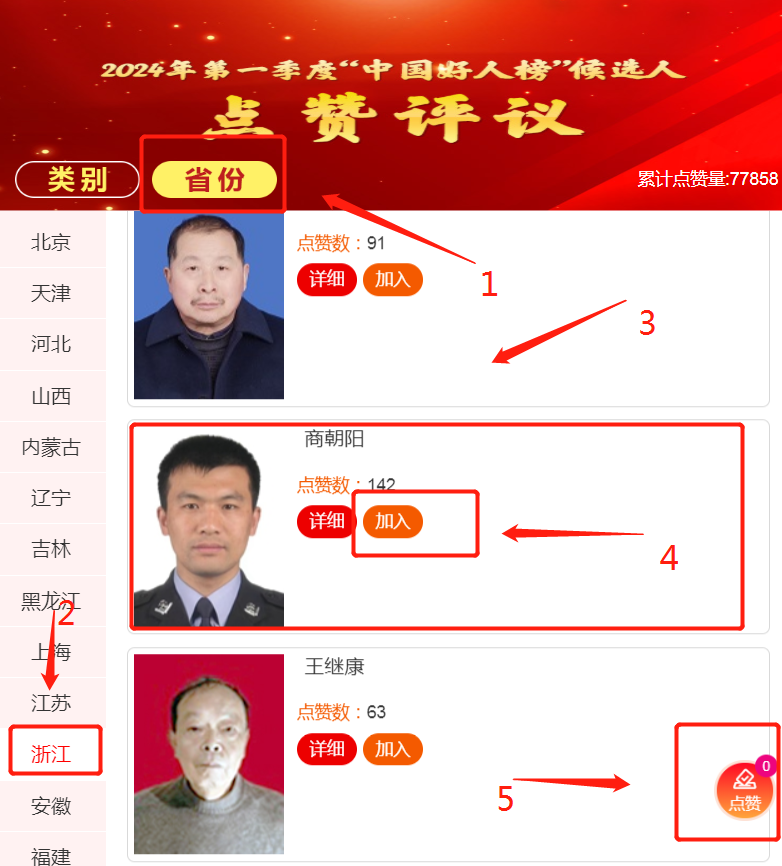View 详细 for 王继康
The image size is (782, 866).
click(x=326, y=749)
